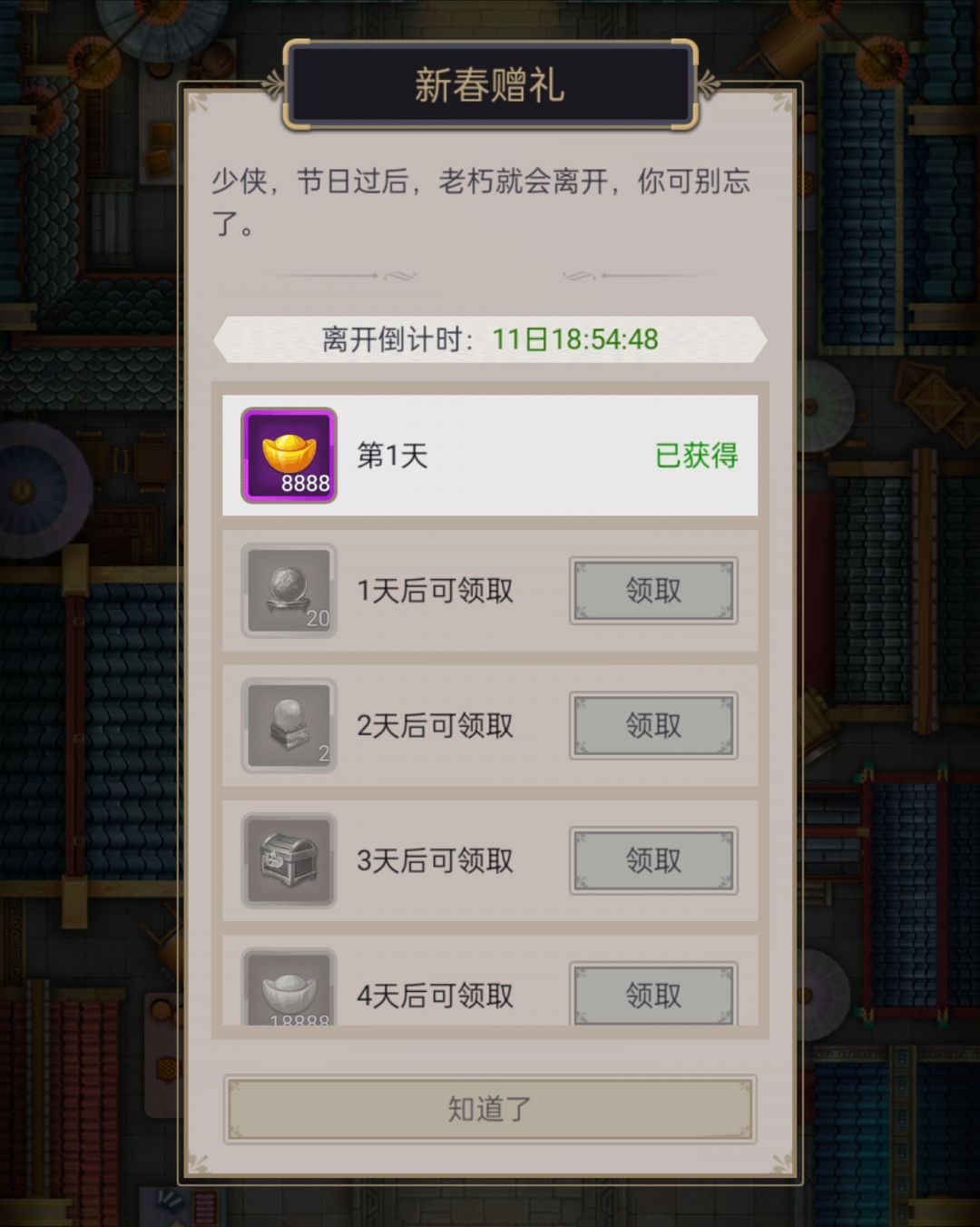Screen dimensions: 980x1227
Task: Select the 离开倒计时 countdown banner
Action: coord(490,339)
